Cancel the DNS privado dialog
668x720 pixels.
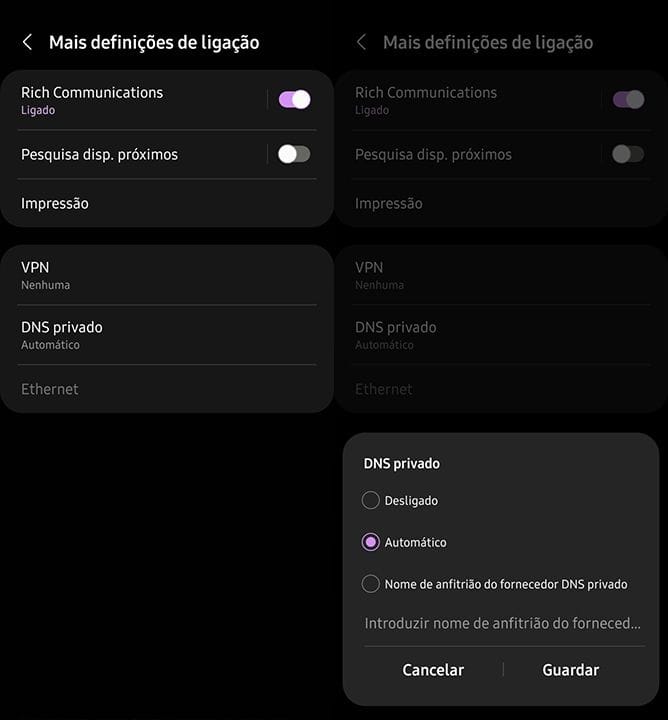click(433, 670)
